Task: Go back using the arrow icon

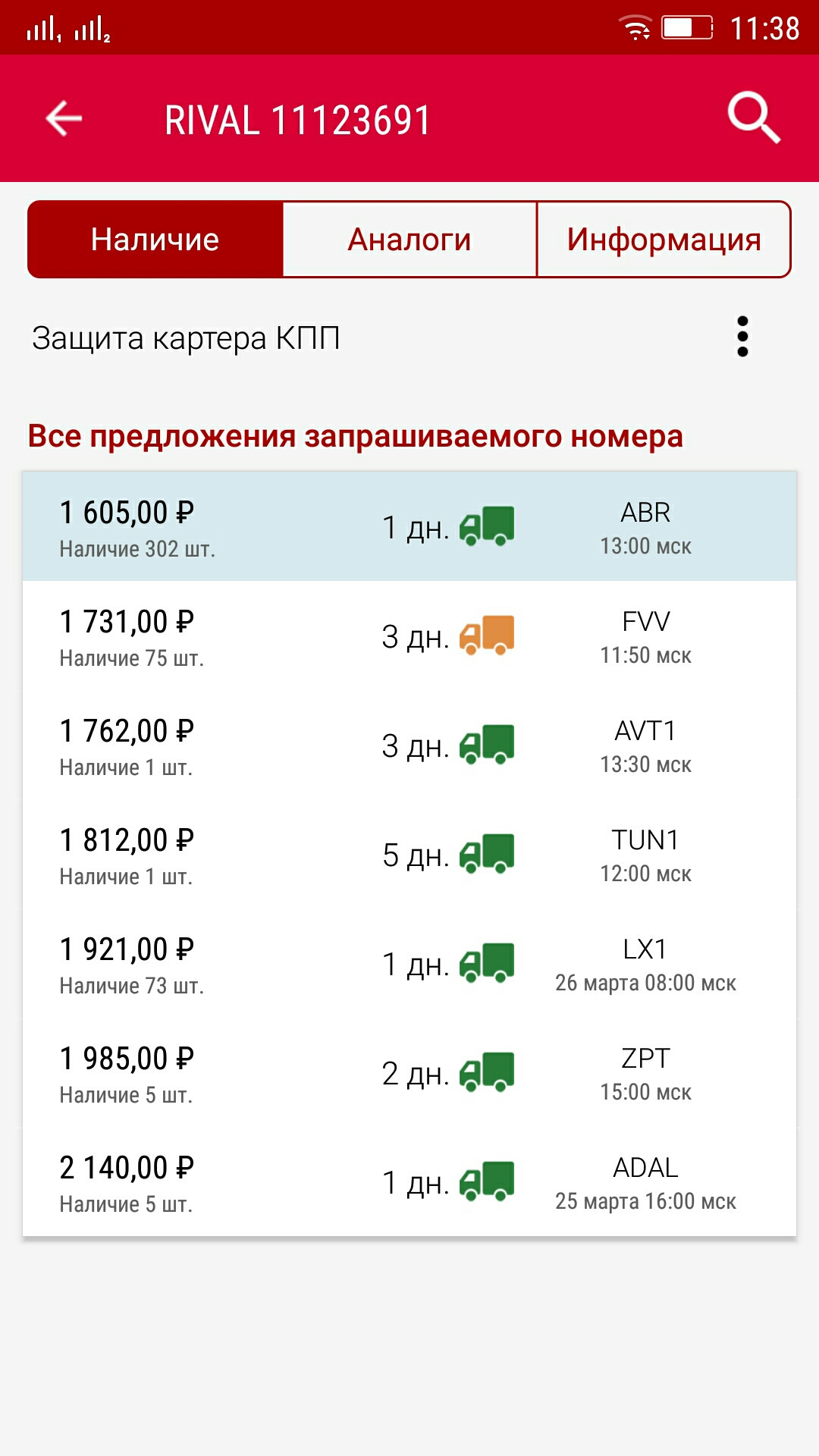Action: pyautogui.click(x=64, y=119)
